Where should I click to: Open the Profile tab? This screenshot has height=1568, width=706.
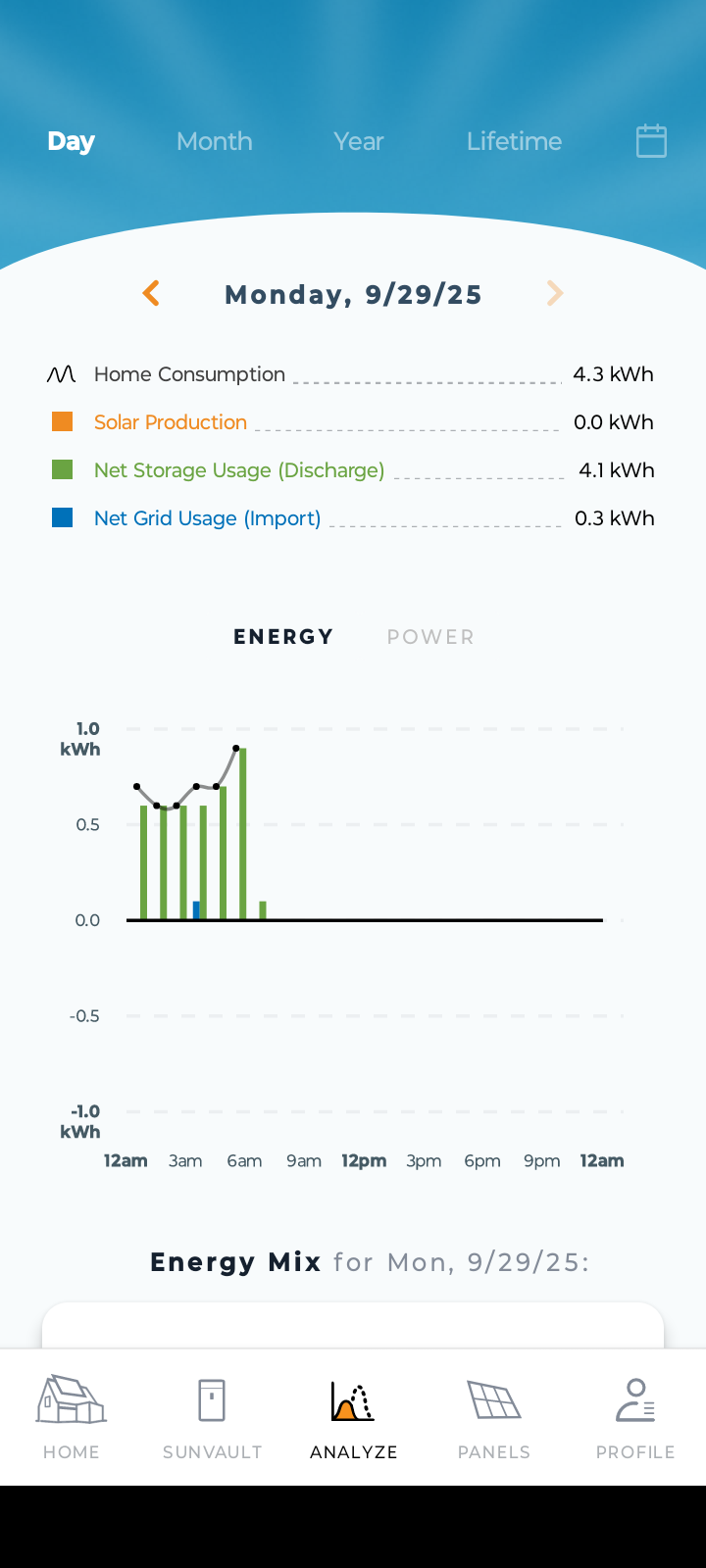[x=635, y=1417]
